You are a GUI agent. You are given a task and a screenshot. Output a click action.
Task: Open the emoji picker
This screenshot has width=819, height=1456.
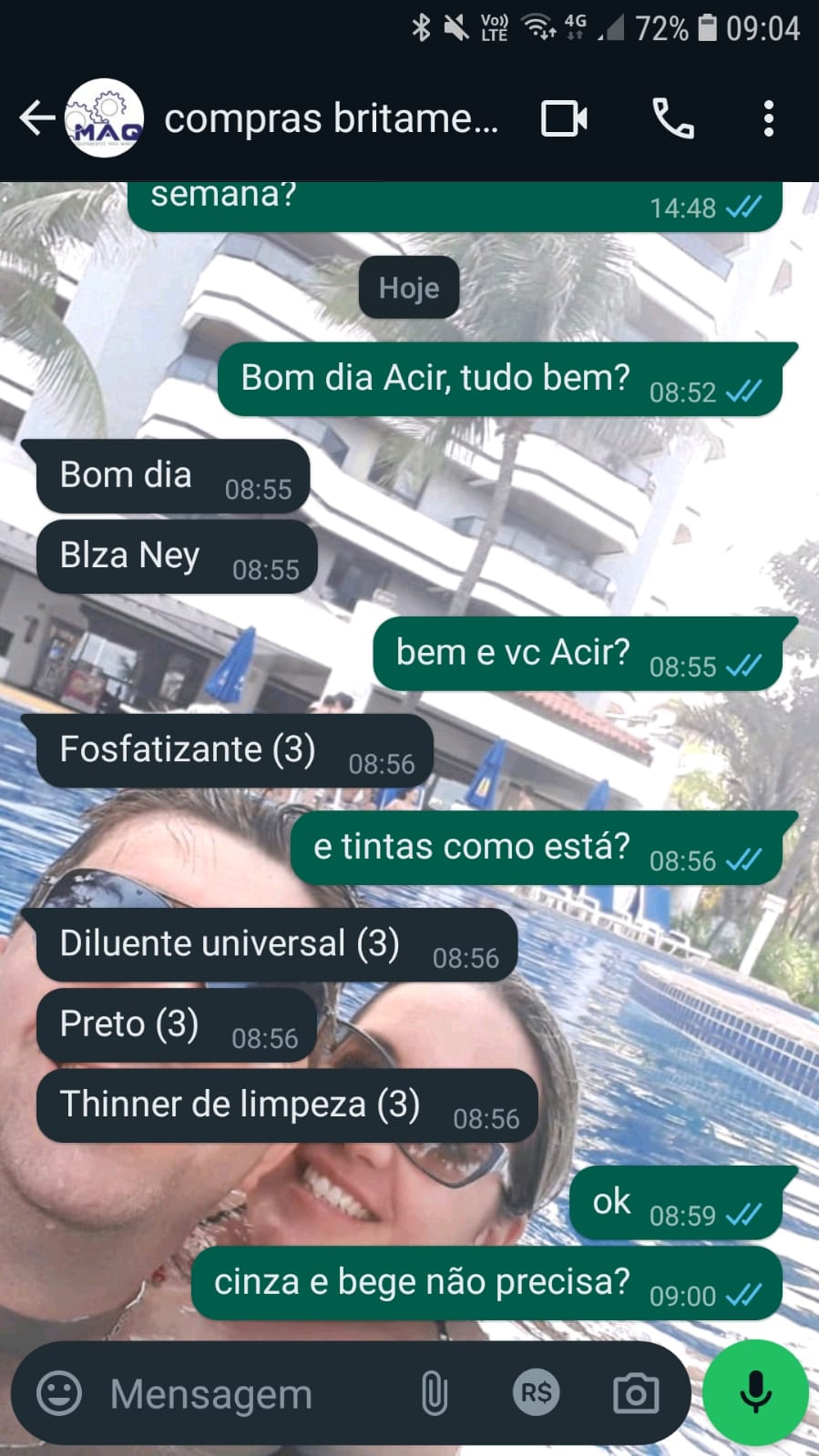(59, 1393)
